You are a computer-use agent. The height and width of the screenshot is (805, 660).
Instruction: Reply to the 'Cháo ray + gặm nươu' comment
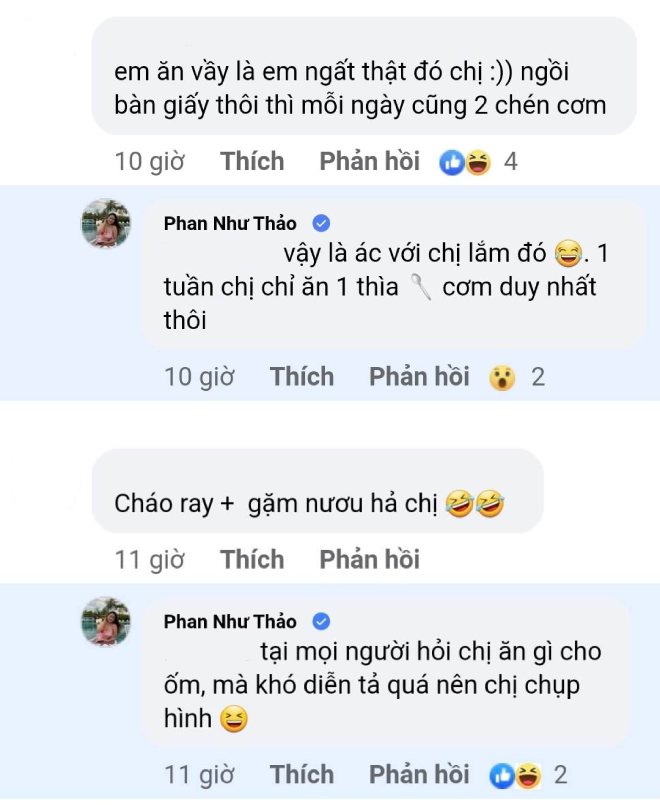pyautogui.click(x=369, y=559)
